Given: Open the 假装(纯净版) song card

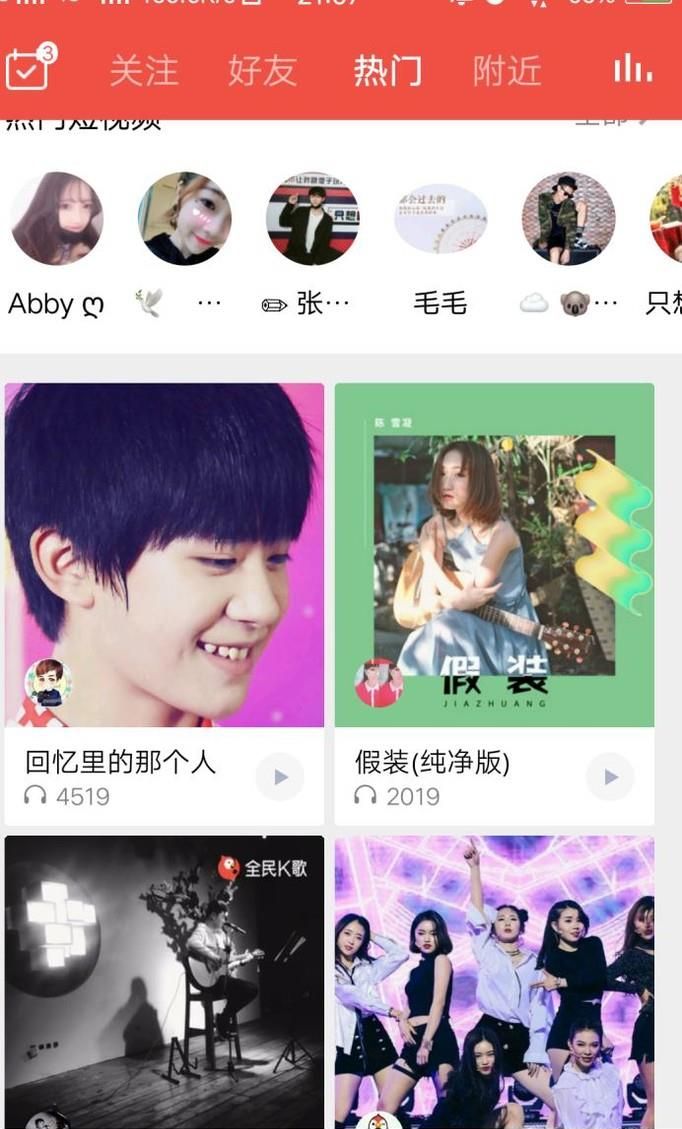Looking at the screenshot, I should pos(494,555).
